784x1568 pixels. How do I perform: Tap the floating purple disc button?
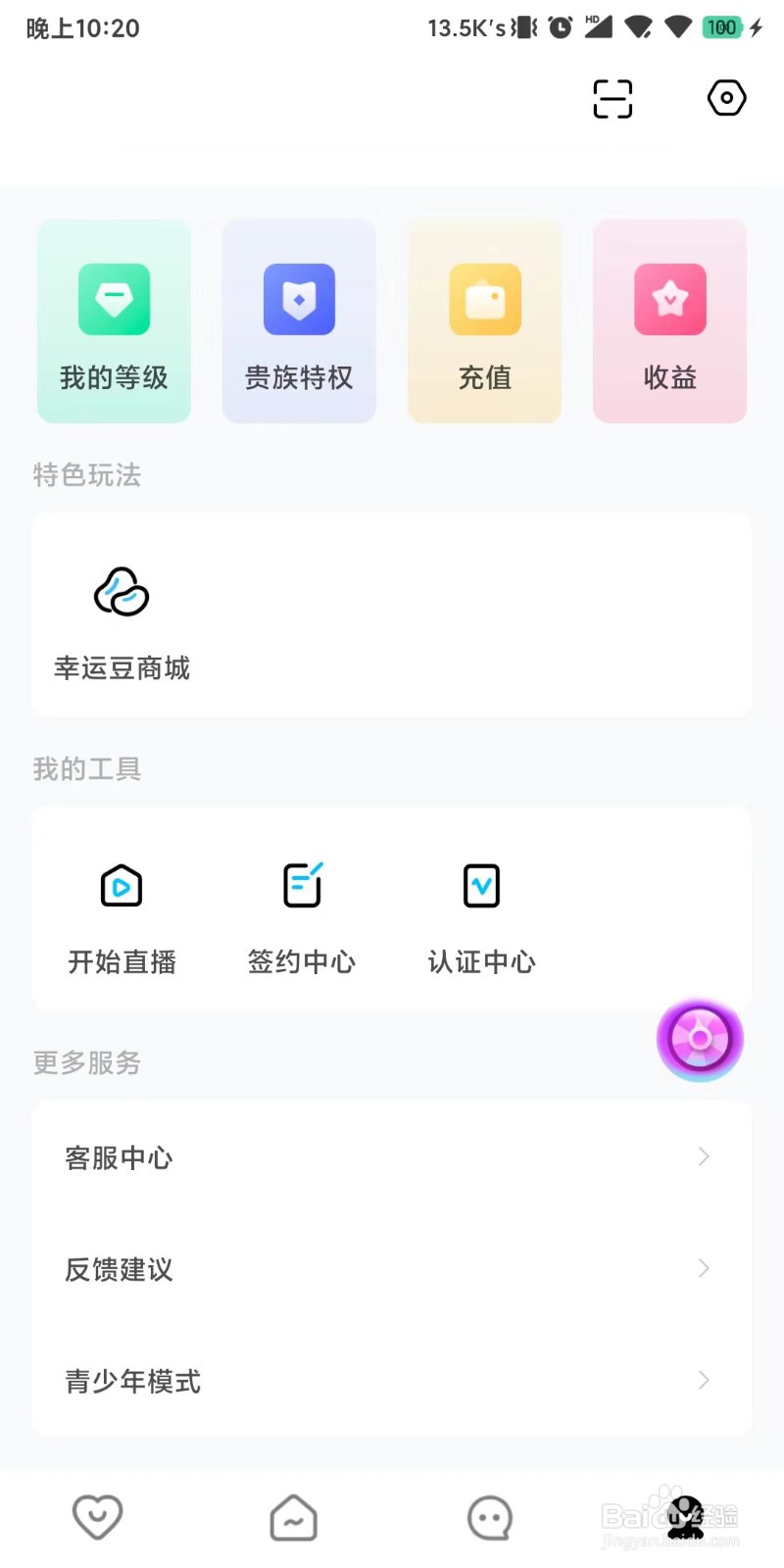pos(700,1039)
